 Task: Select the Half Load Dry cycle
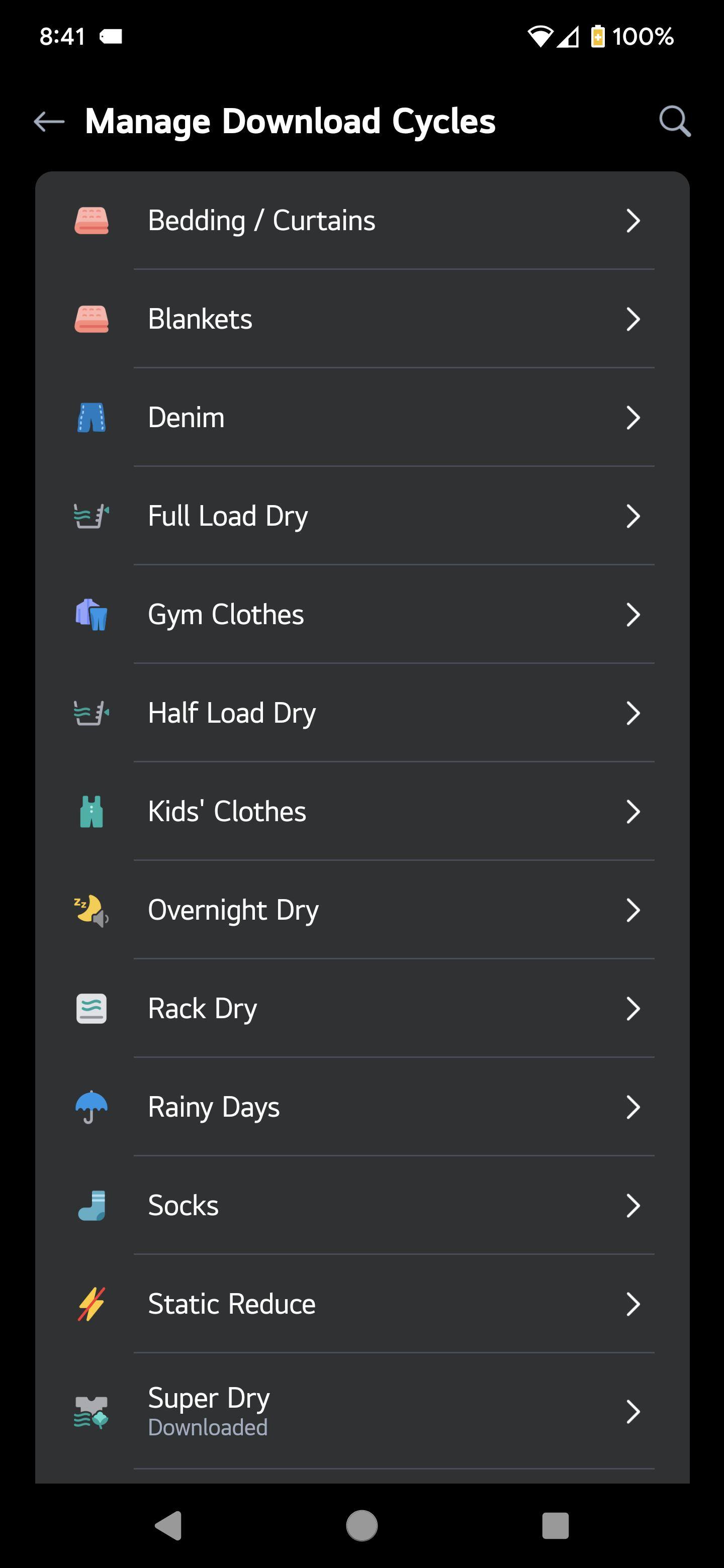click(x=361, y=714)
